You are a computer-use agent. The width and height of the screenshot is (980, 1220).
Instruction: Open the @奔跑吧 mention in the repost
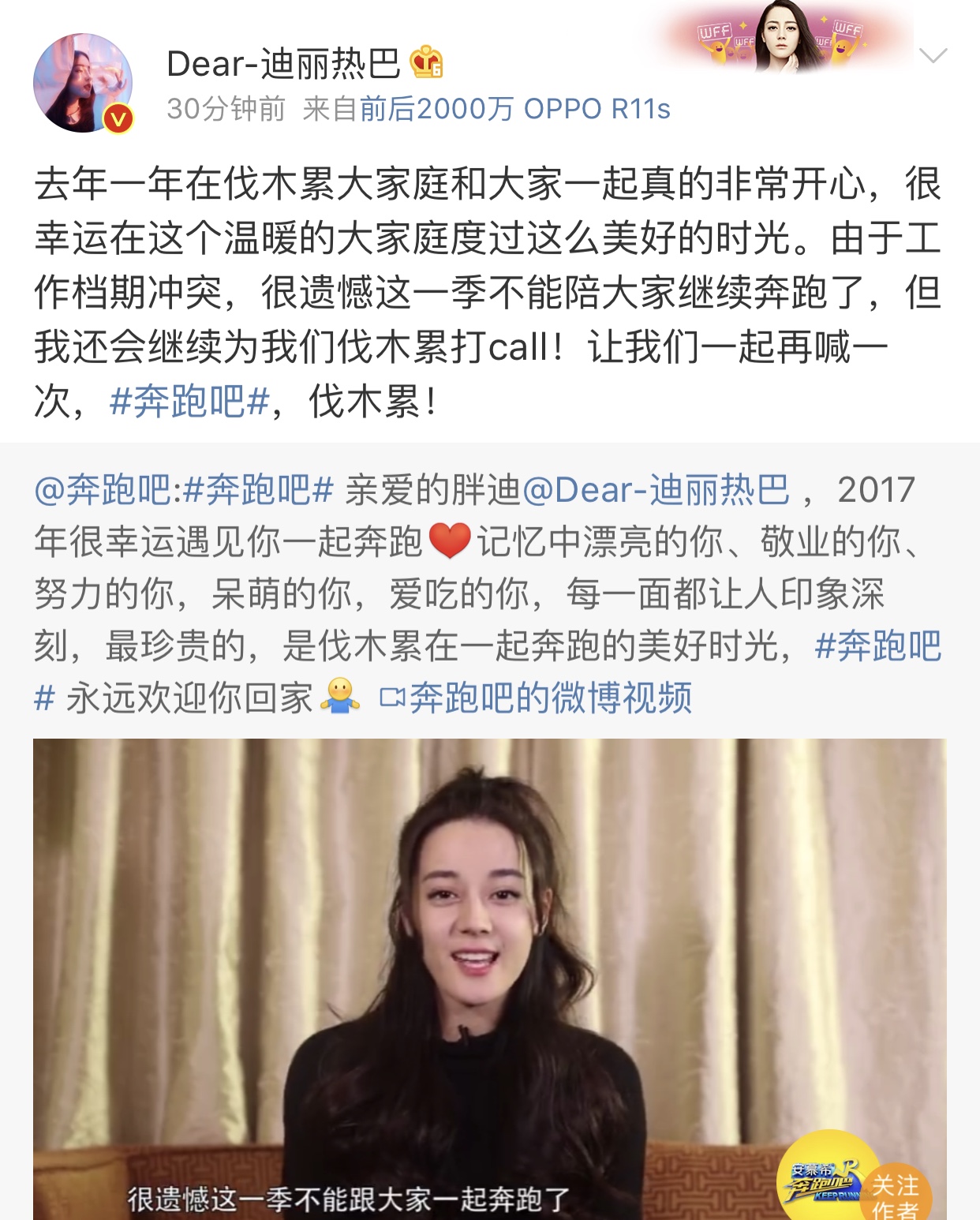point(102,490)
